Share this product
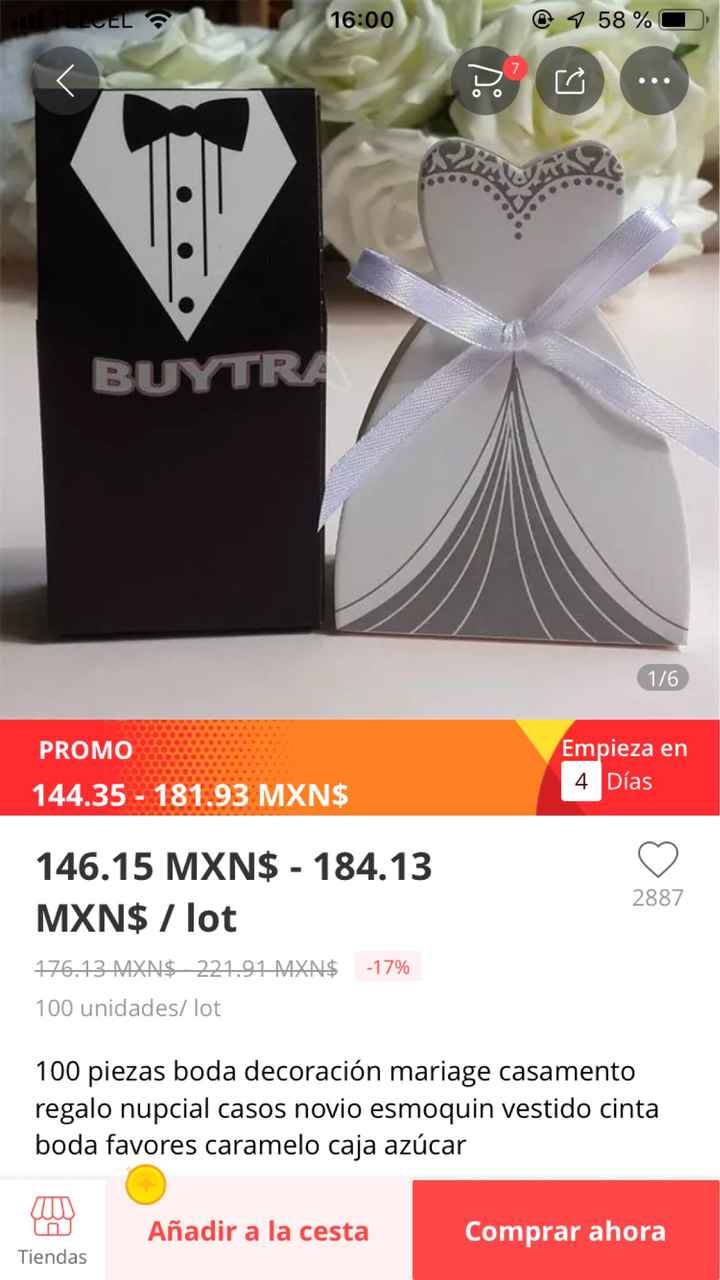The height and width of the screenshot is (1280, 720). click(x=570, y=80)
